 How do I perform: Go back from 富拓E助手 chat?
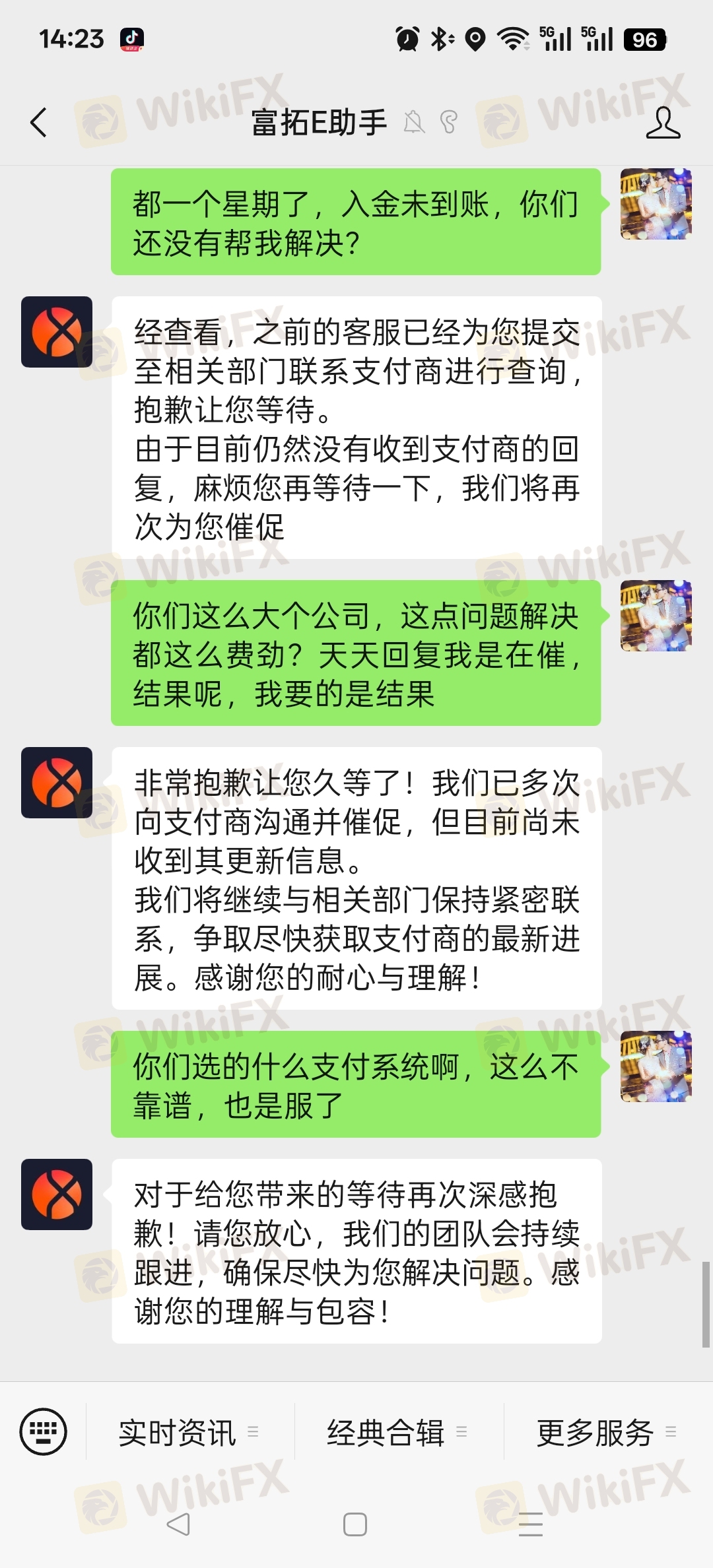pyautogui.click(x=40, y=123)
